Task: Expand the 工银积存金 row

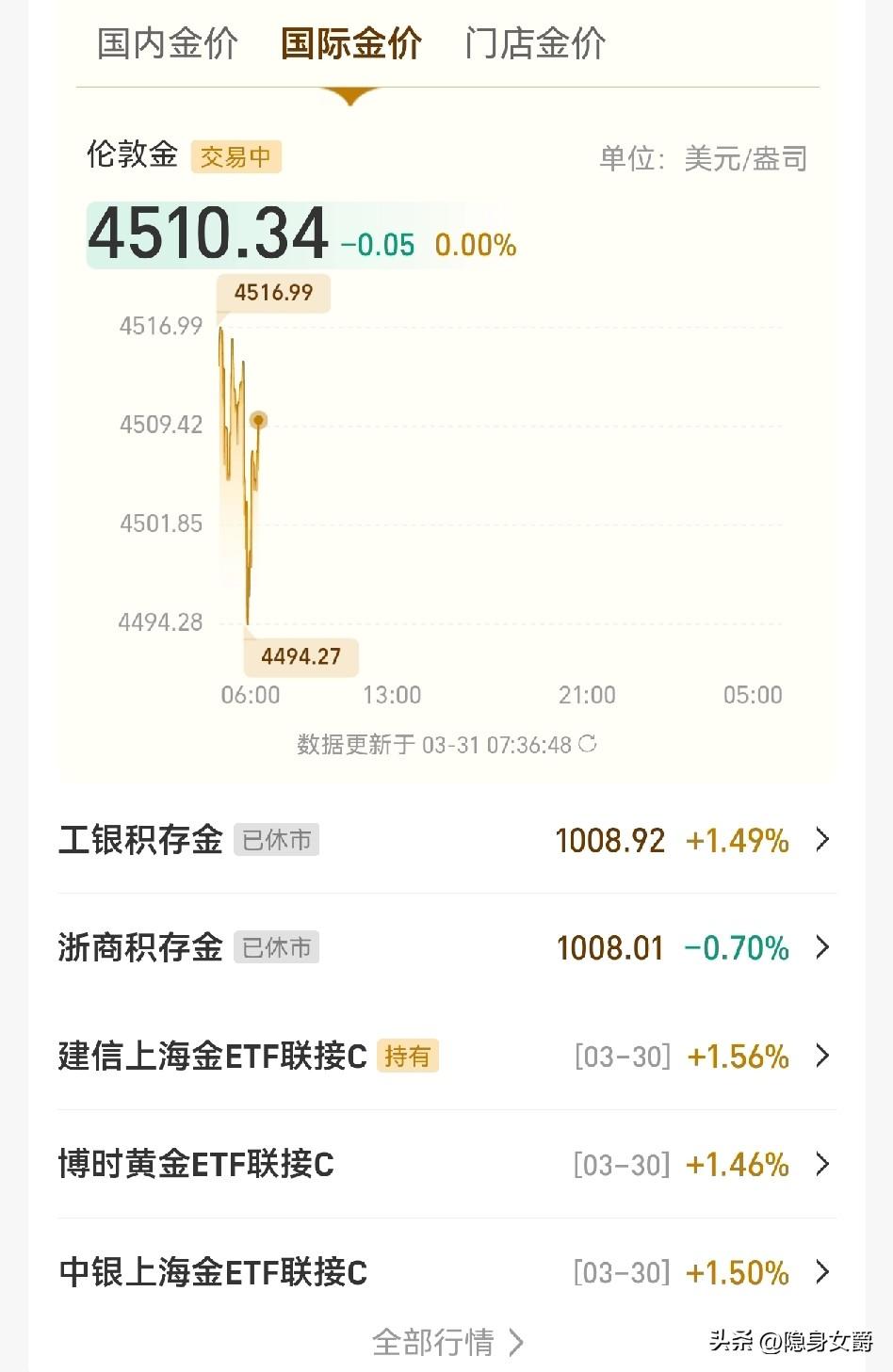Action: 823,840
